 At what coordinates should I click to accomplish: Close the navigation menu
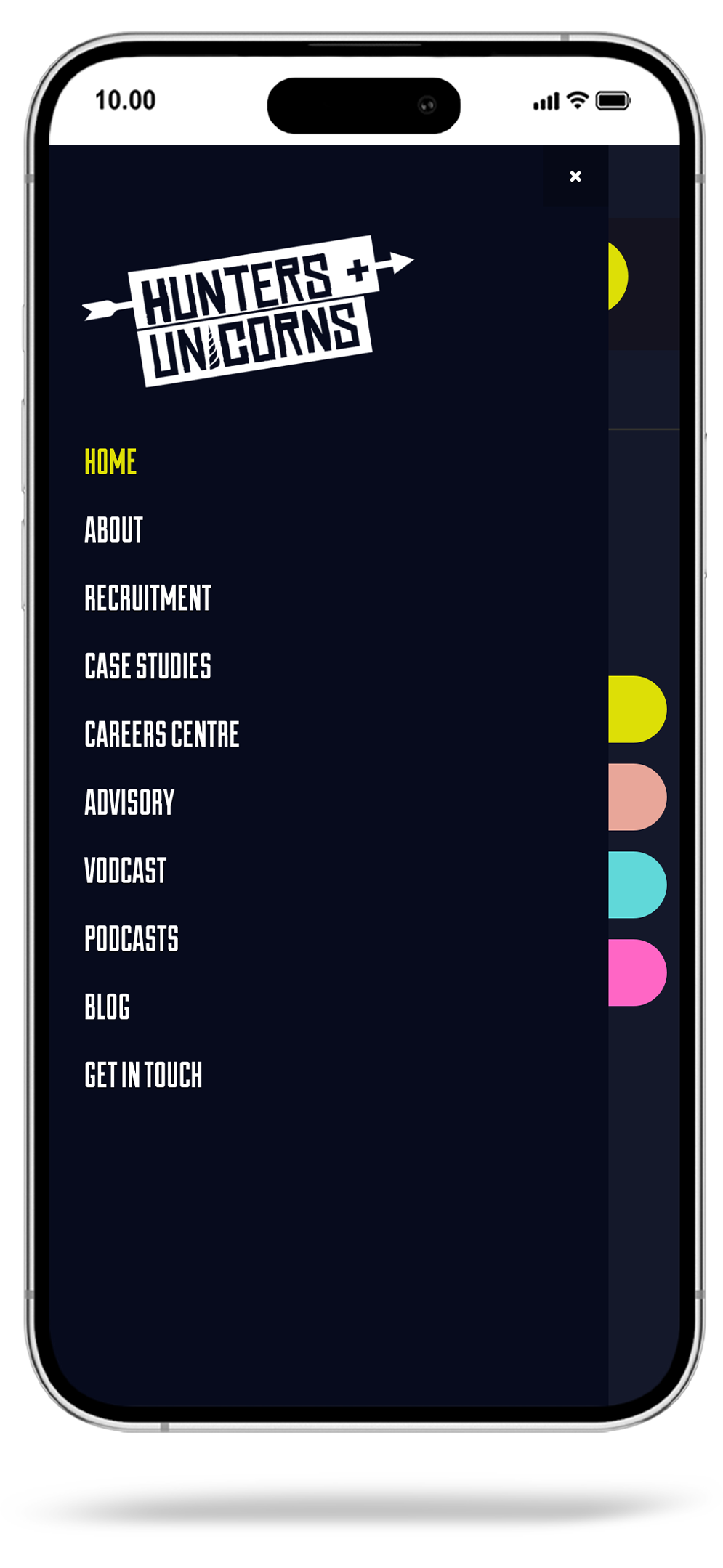(x=575, y=176)
